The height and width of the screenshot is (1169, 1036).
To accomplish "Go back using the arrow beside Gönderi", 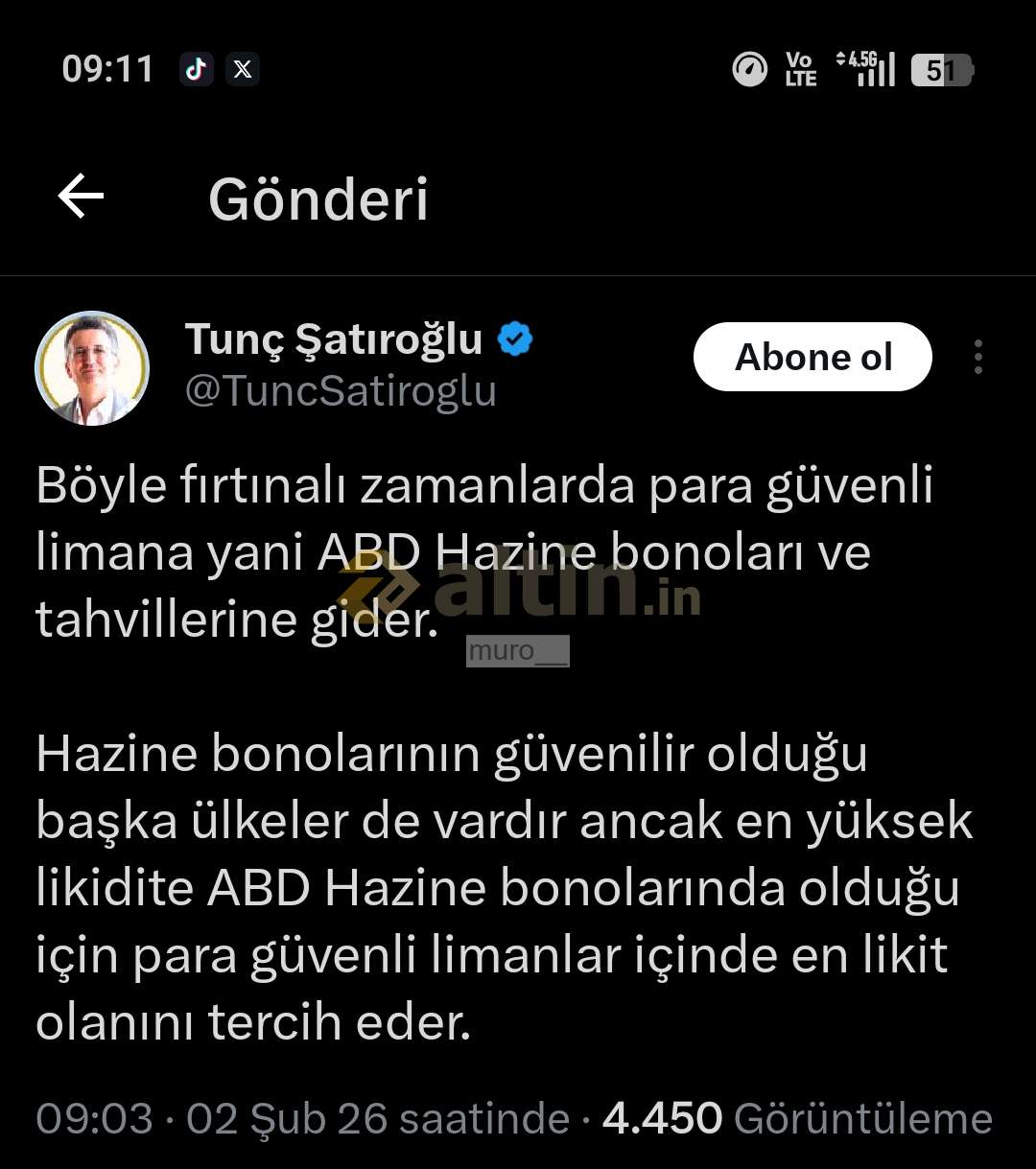I will tap(81, 197).
